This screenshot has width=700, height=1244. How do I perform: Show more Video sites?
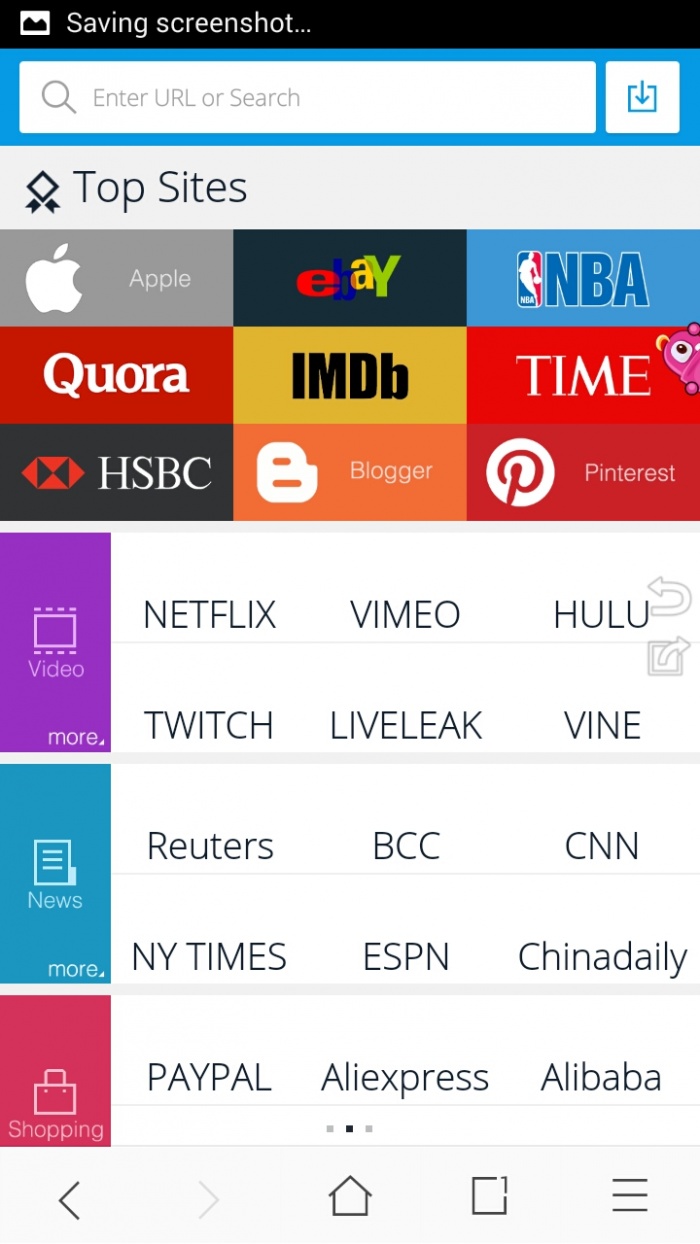pos(75,738)
